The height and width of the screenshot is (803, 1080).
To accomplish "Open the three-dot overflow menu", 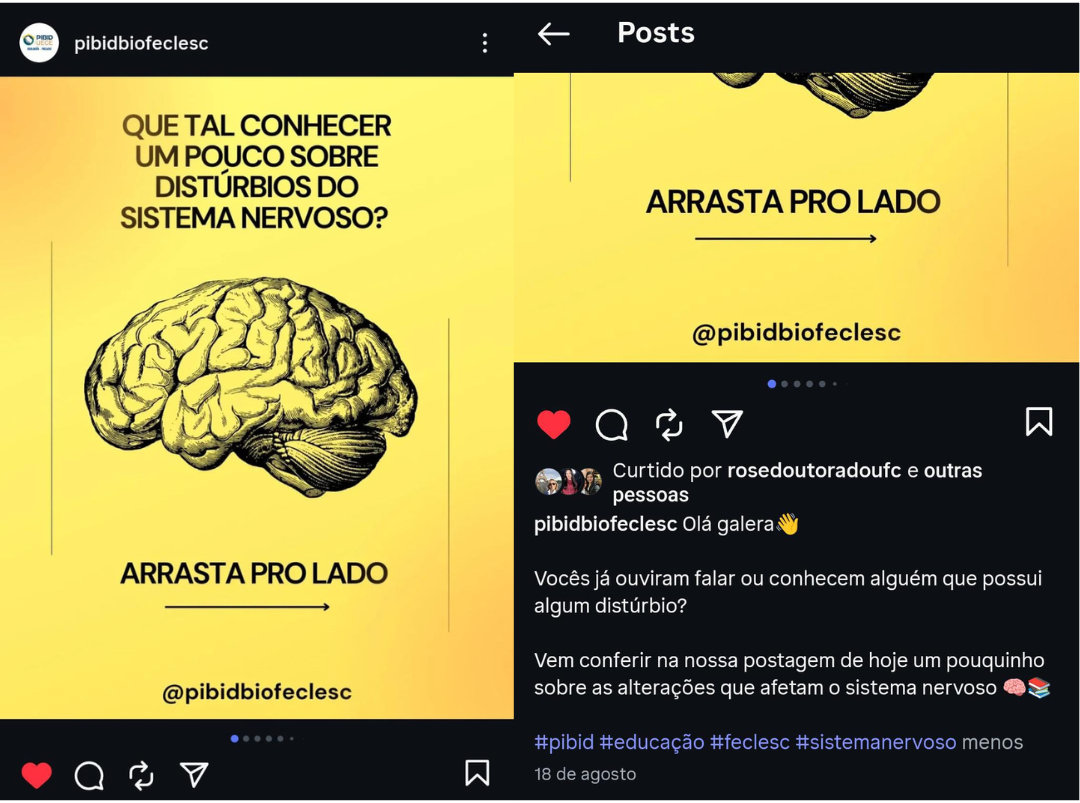I will coord(485,43).
